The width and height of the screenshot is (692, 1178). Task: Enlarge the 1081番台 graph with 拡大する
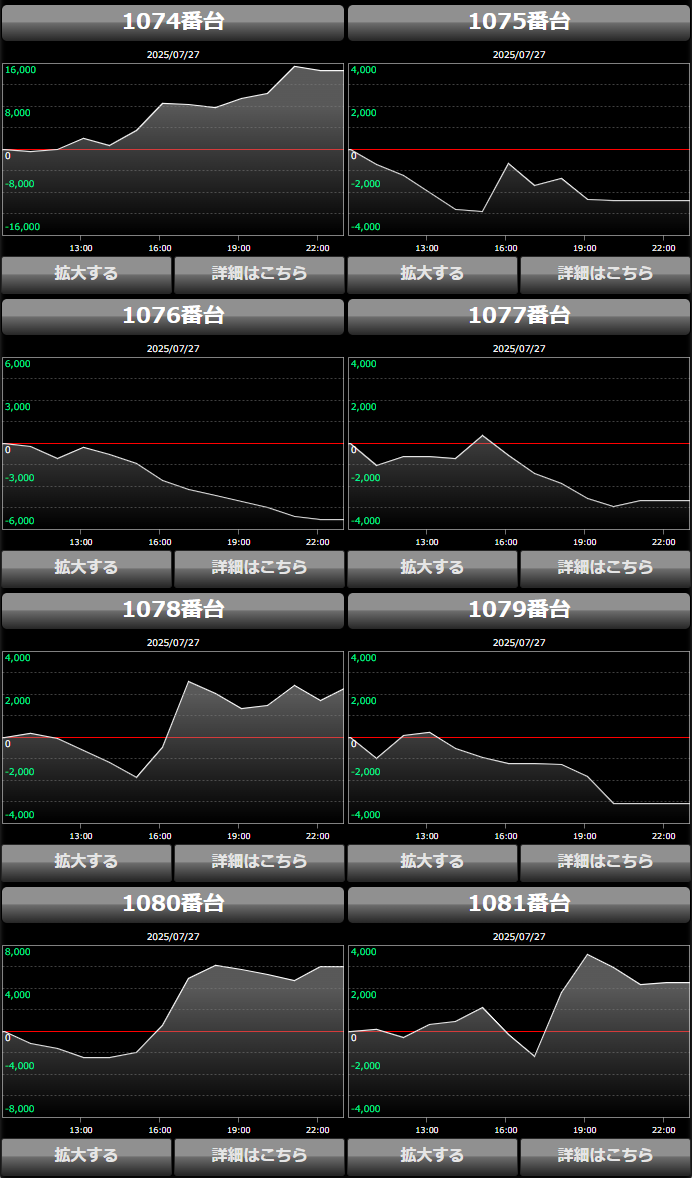coord(433,1156)
